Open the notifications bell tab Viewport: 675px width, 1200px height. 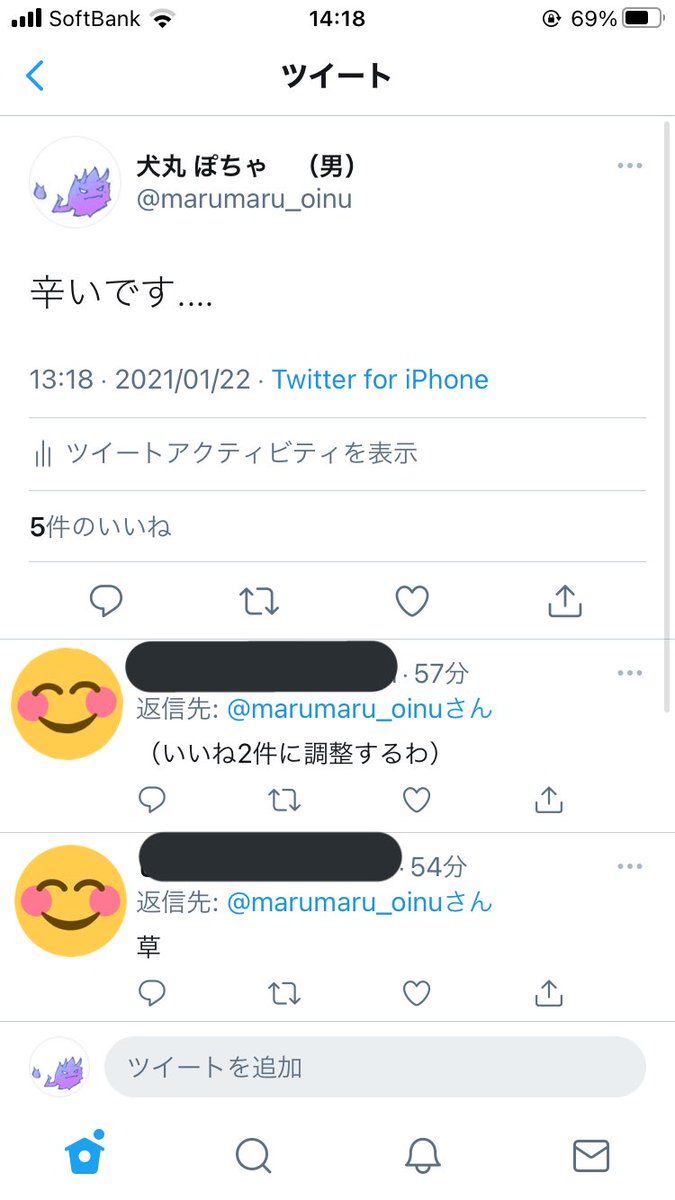click(423, 1156)
